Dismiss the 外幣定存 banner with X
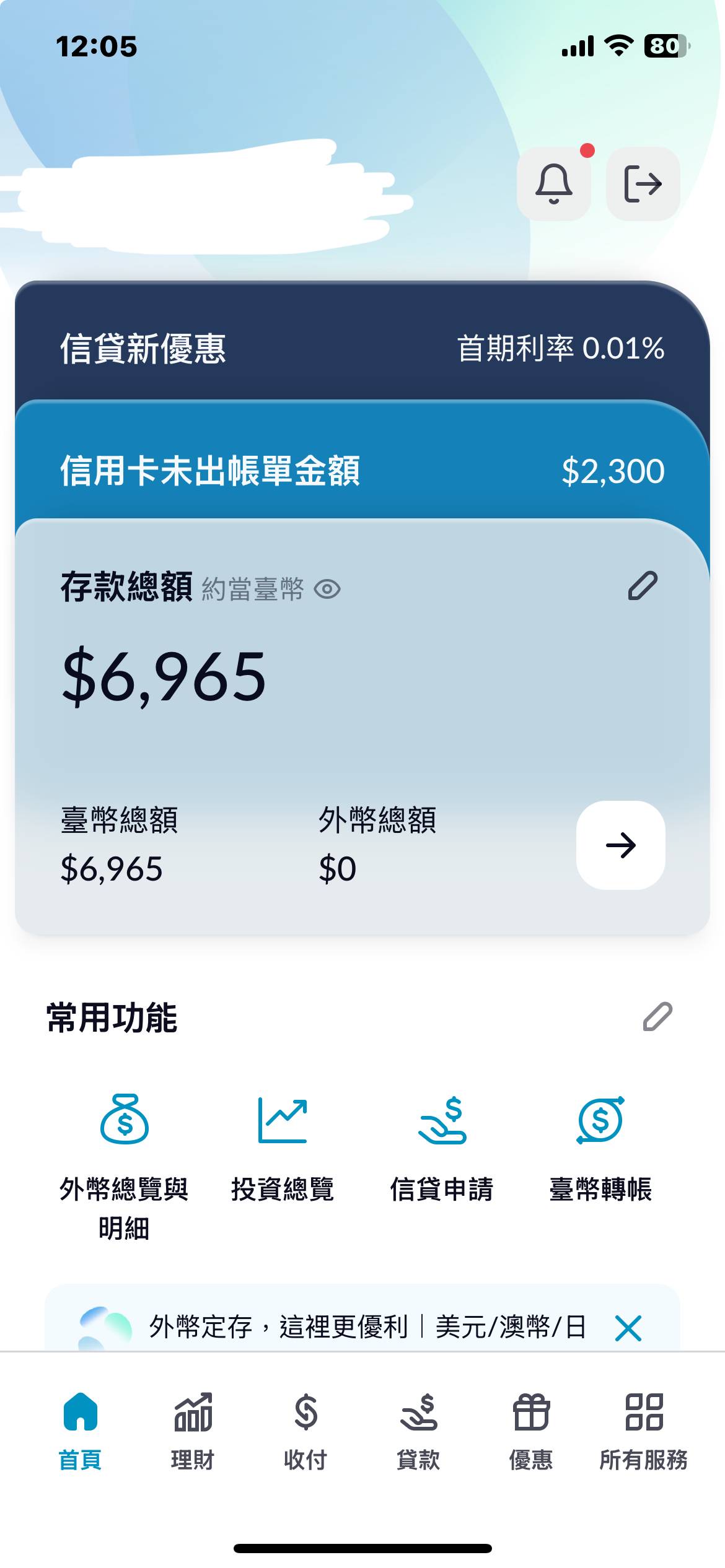The width and height of the screenshot is (725, 1568). click(628, 1327)
